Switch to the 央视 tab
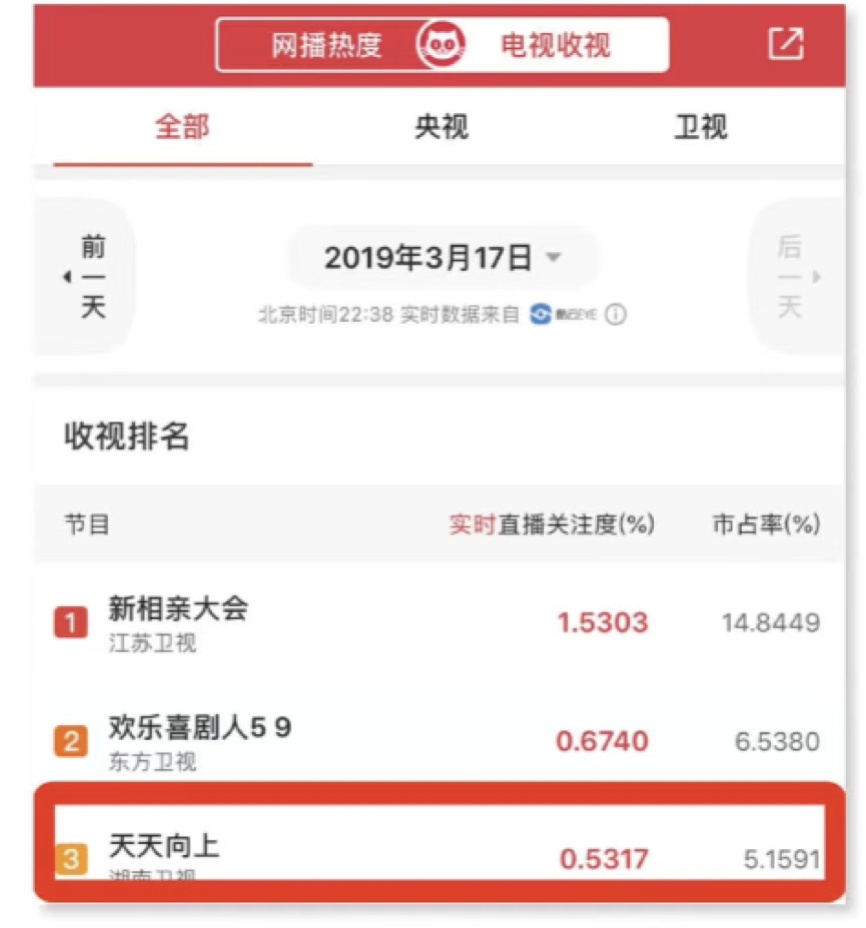The width and height of the screenshot is (866, 928). (441, 127)
